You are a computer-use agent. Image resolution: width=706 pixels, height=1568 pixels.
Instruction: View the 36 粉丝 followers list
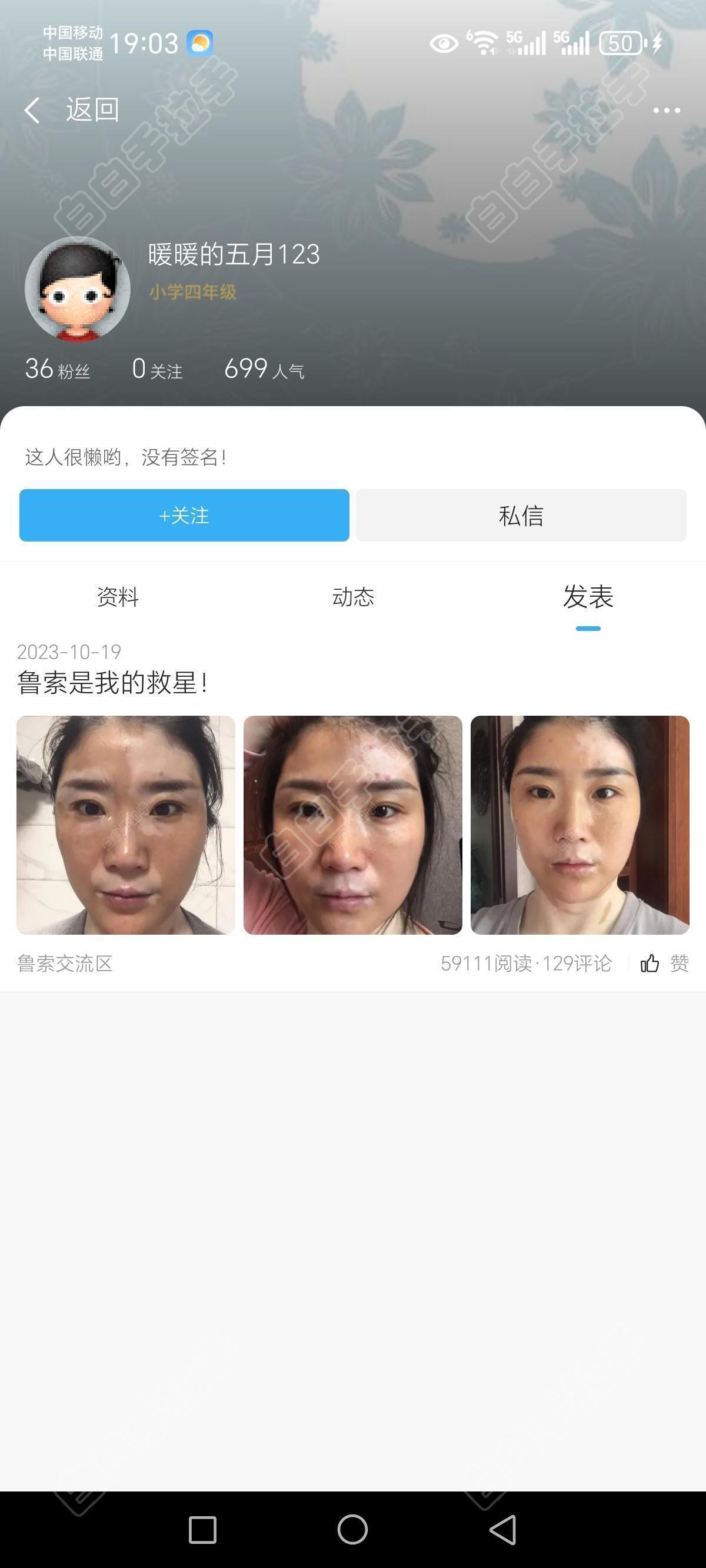57,369
